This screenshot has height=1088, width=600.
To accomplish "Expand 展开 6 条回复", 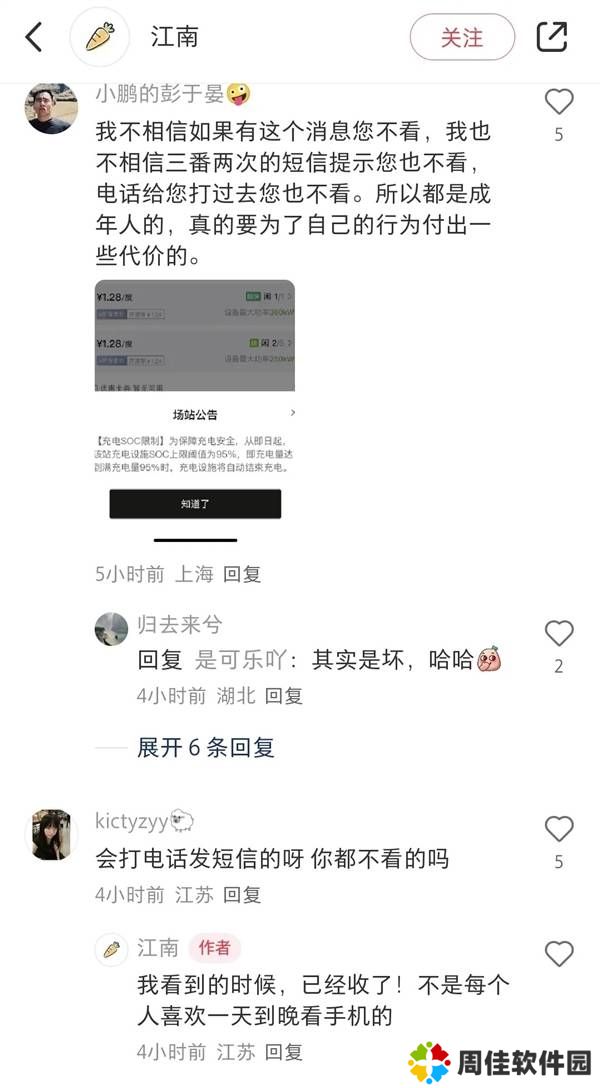I will [205, 747].
